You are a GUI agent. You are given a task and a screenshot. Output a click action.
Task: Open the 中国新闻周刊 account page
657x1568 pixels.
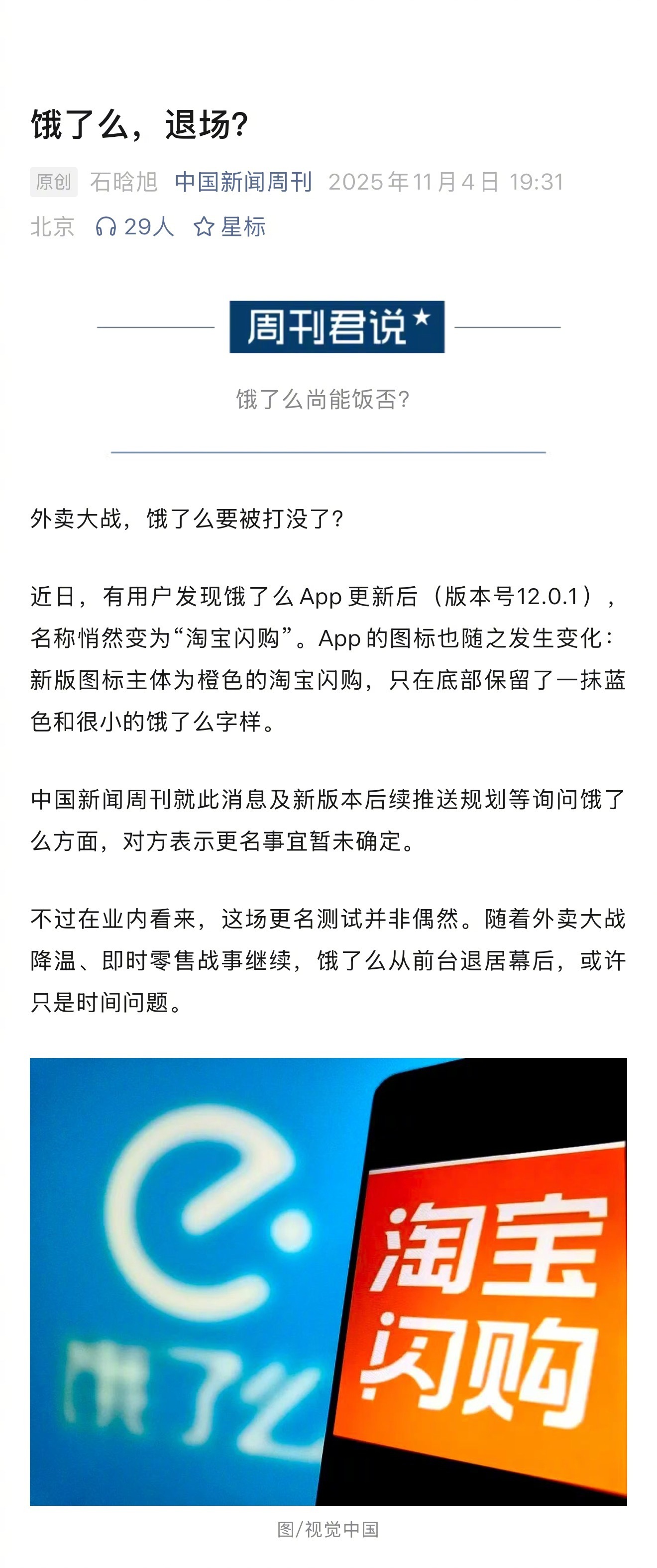click(x=243, y=182)
